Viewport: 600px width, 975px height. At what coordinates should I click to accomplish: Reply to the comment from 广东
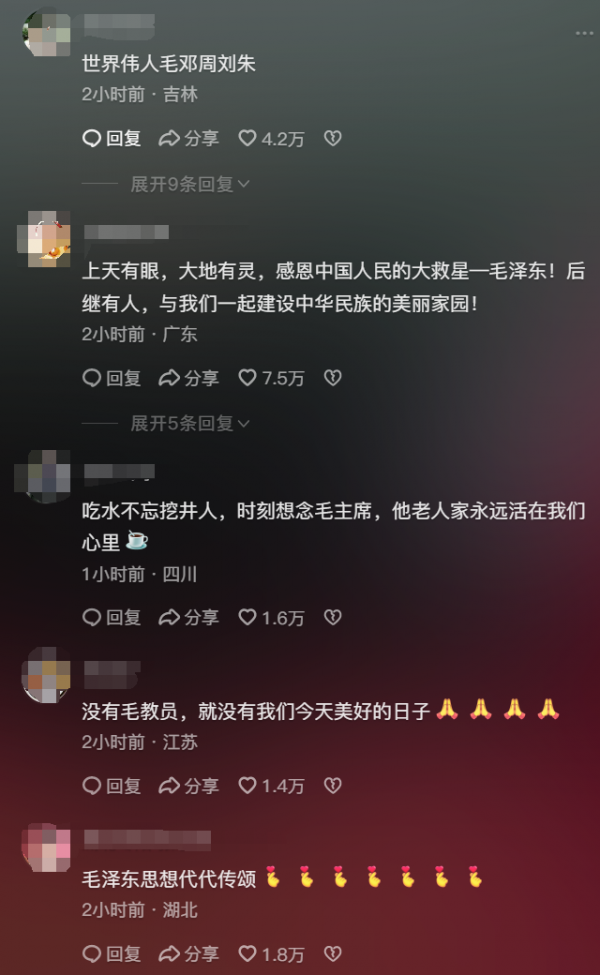coord(111,378)
